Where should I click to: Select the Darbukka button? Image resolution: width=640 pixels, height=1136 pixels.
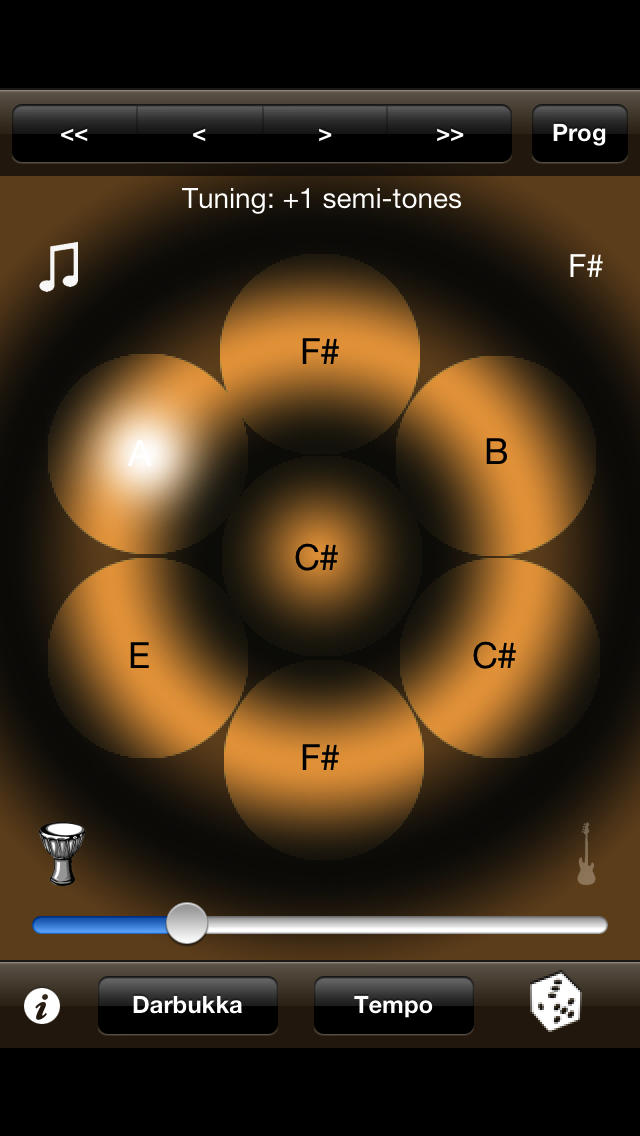(x=187, y=1005)
